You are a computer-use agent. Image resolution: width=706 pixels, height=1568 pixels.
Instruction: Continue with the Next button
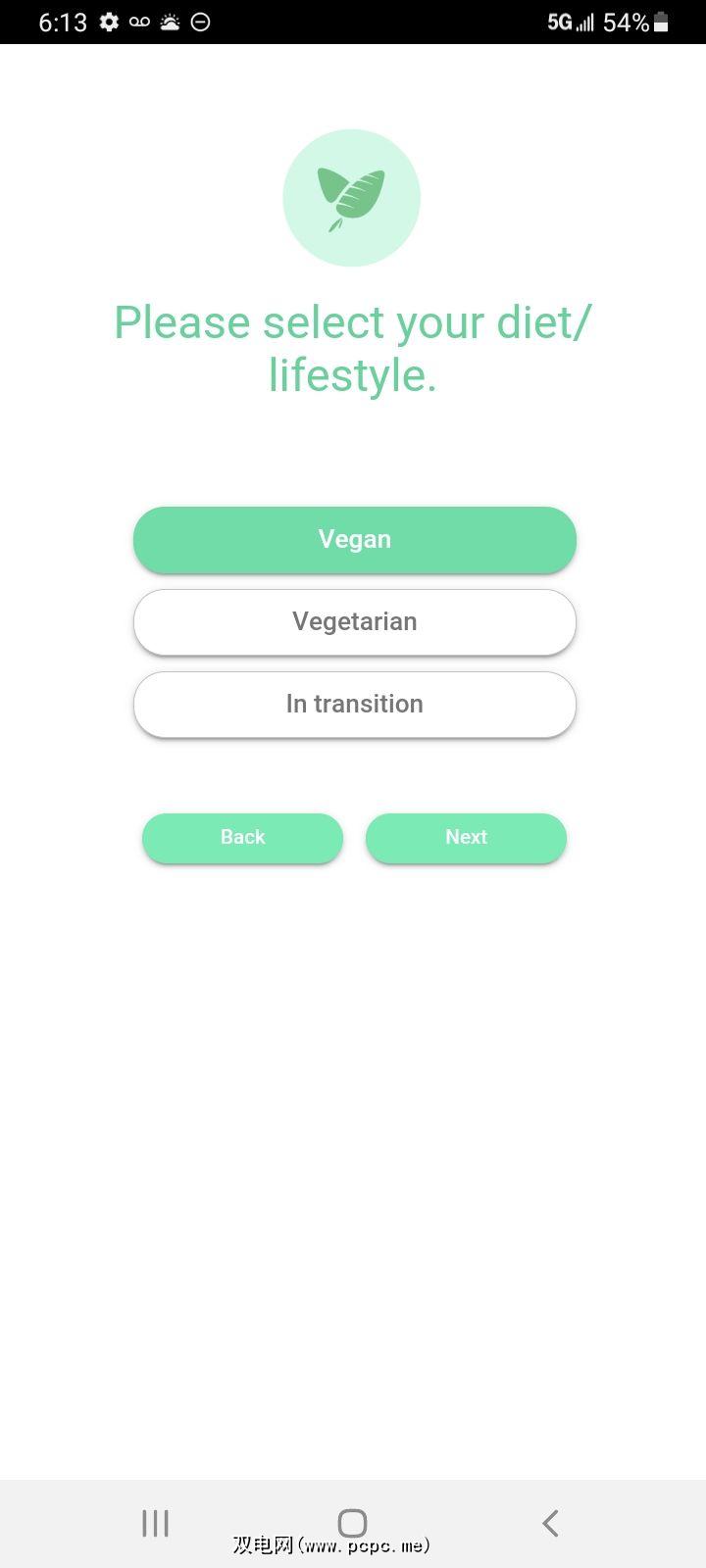(466, 838)
